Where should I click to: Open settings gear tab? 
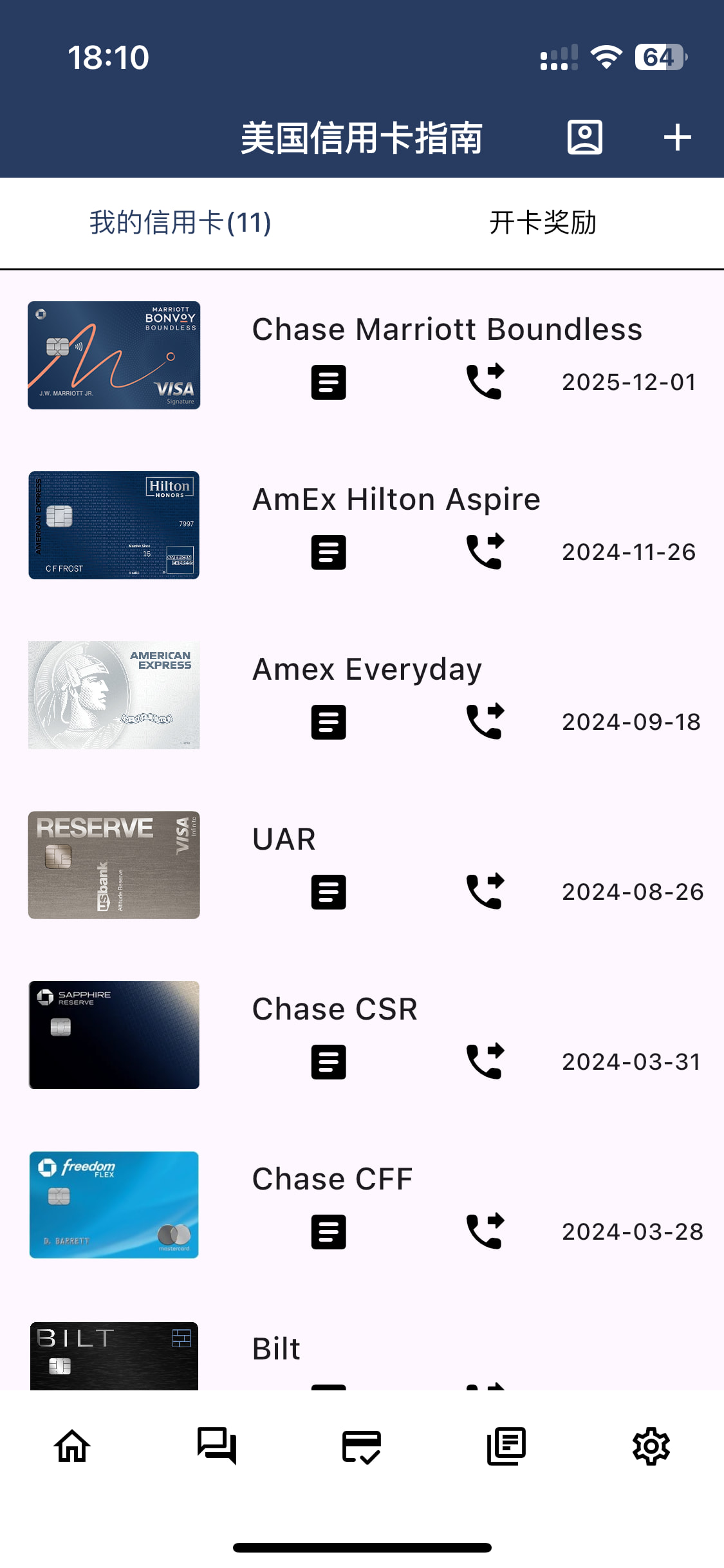tap(651, 1446)
